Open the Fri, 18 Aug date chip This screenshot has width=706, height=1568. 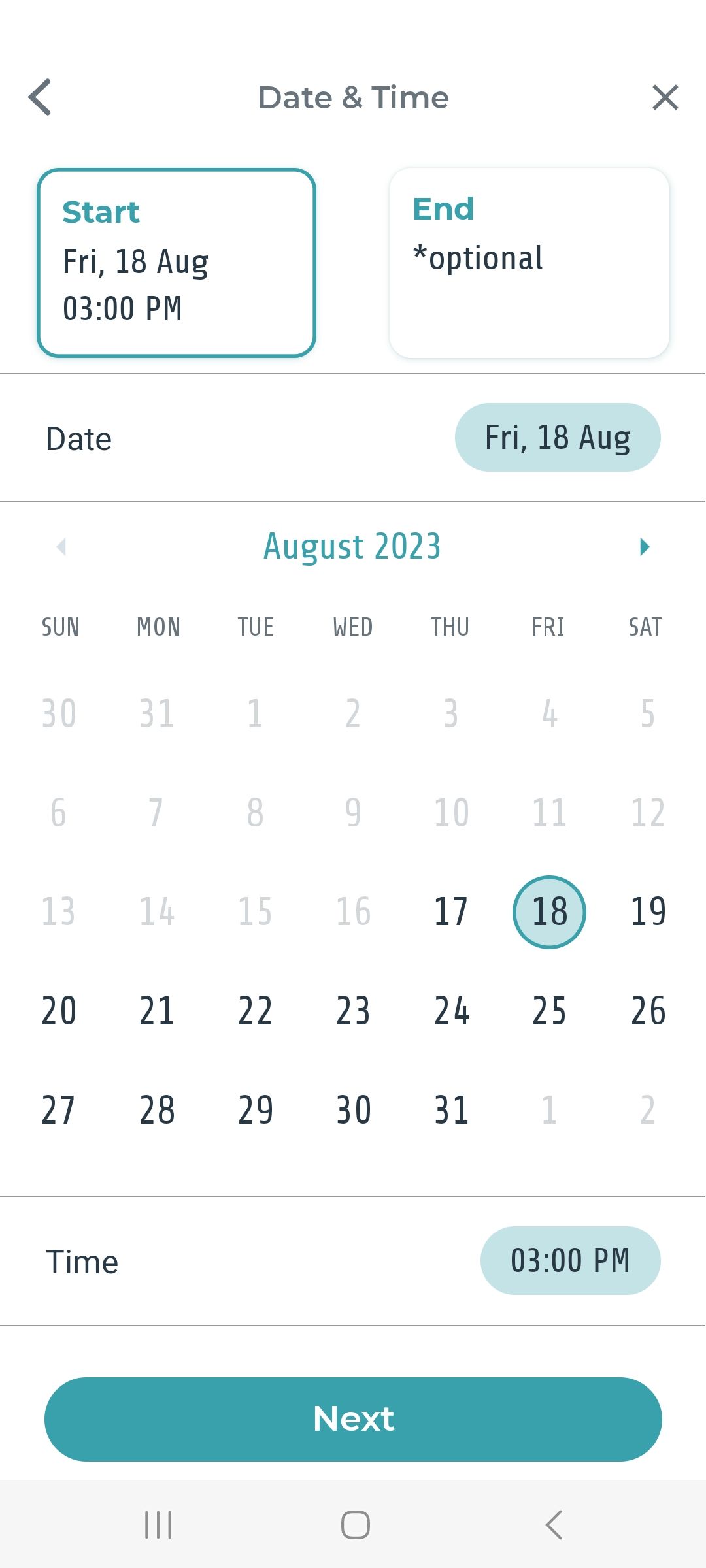(558, 437)
